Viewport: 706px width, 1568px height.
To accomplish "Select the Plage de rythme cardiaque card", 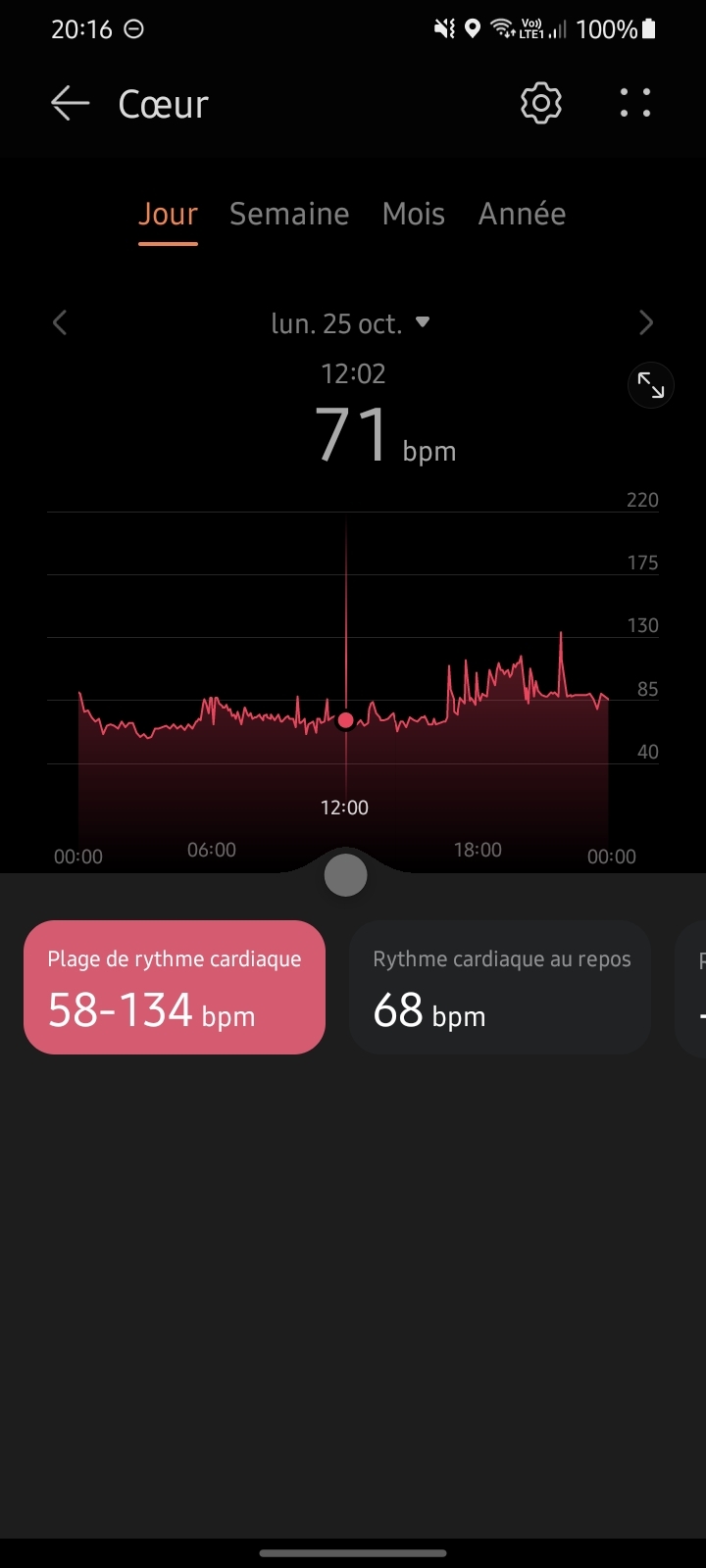I will point(175,987).
